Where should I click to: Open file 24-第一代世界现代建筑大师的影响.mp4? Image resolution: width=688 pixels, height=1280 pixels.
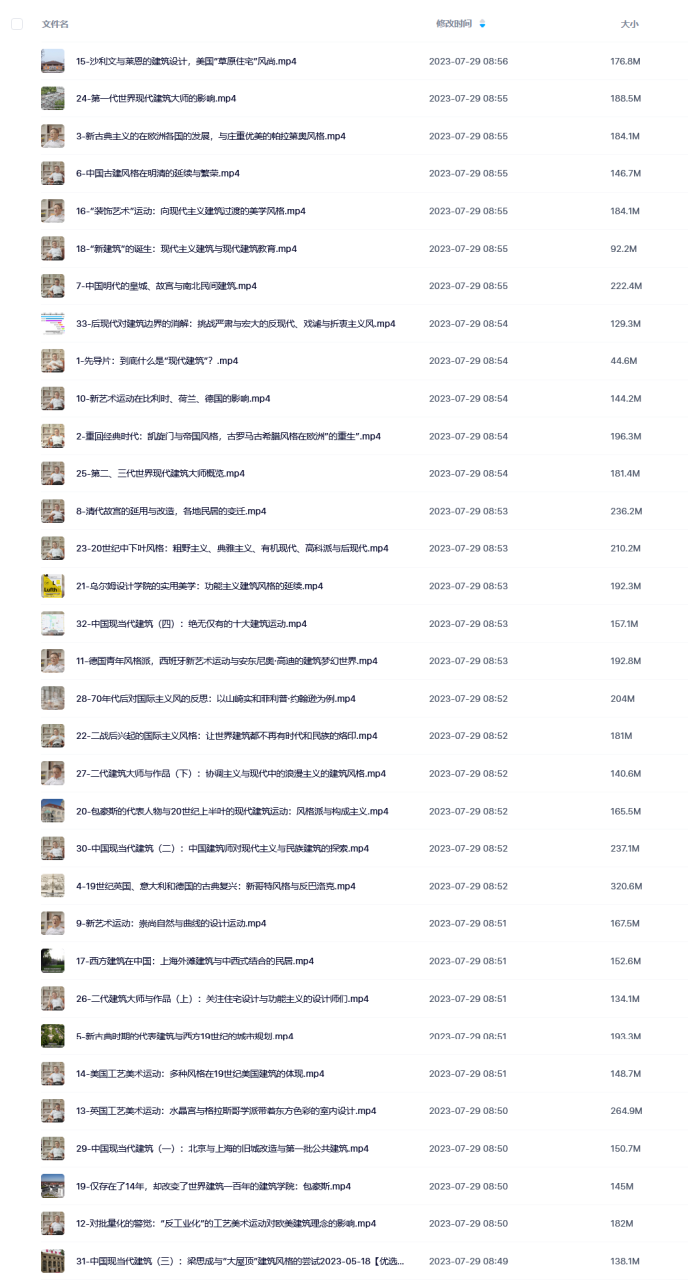[156, 99]
